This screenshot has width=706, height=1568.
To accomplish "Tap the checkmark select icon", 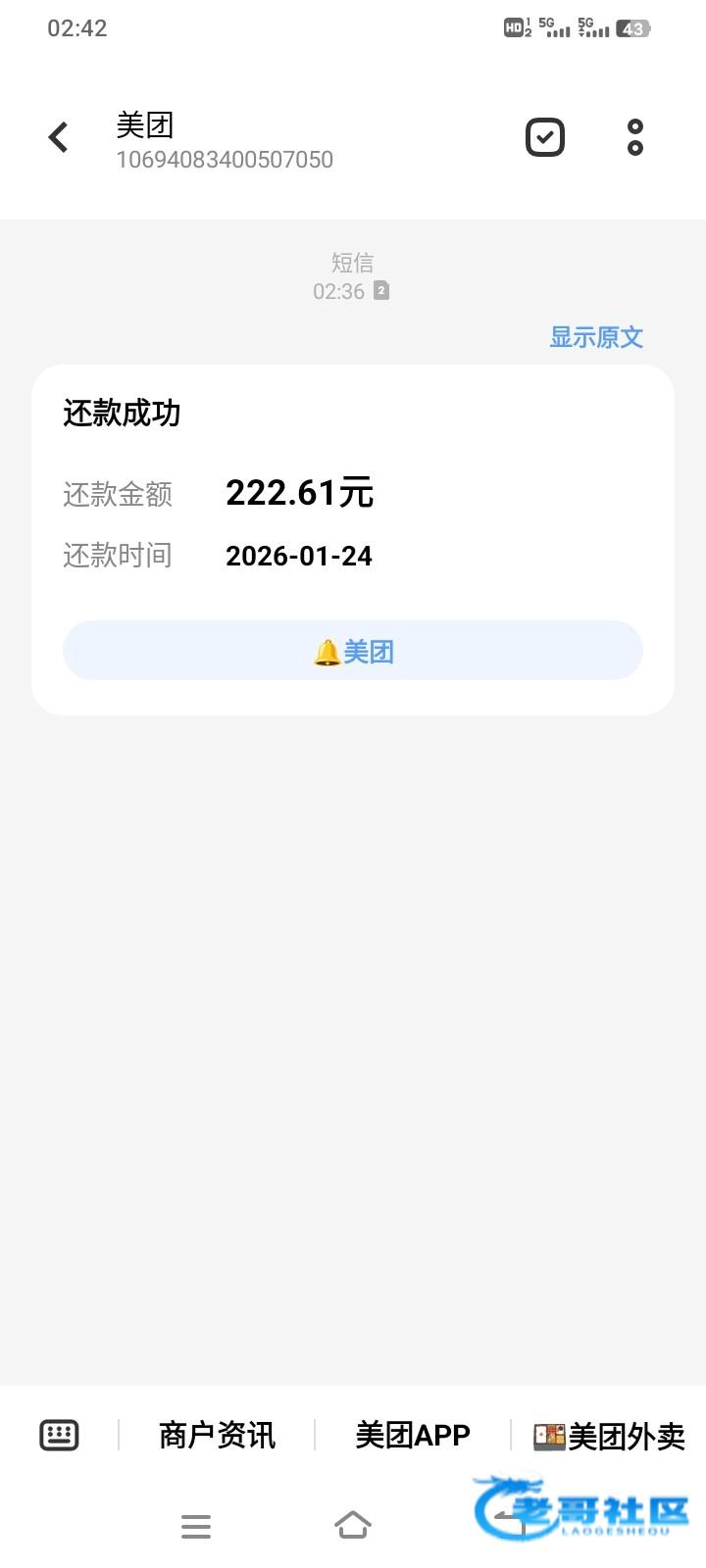I will 545,137.
